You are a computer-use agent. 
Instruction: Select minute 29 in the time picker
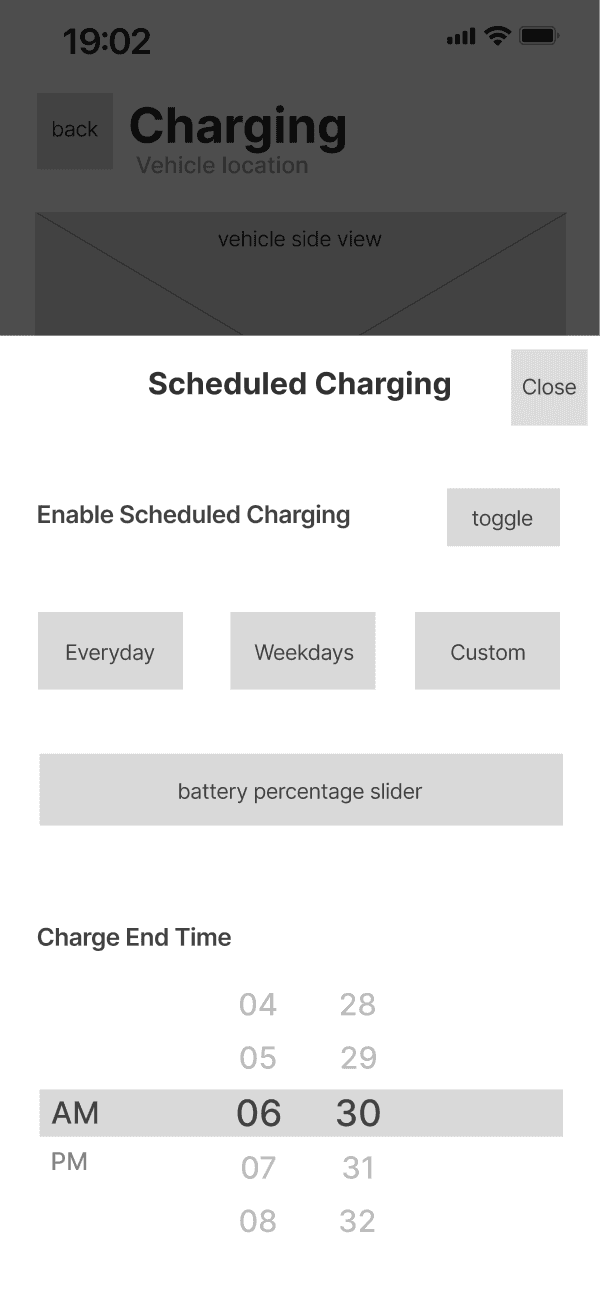coord(358,1058)
